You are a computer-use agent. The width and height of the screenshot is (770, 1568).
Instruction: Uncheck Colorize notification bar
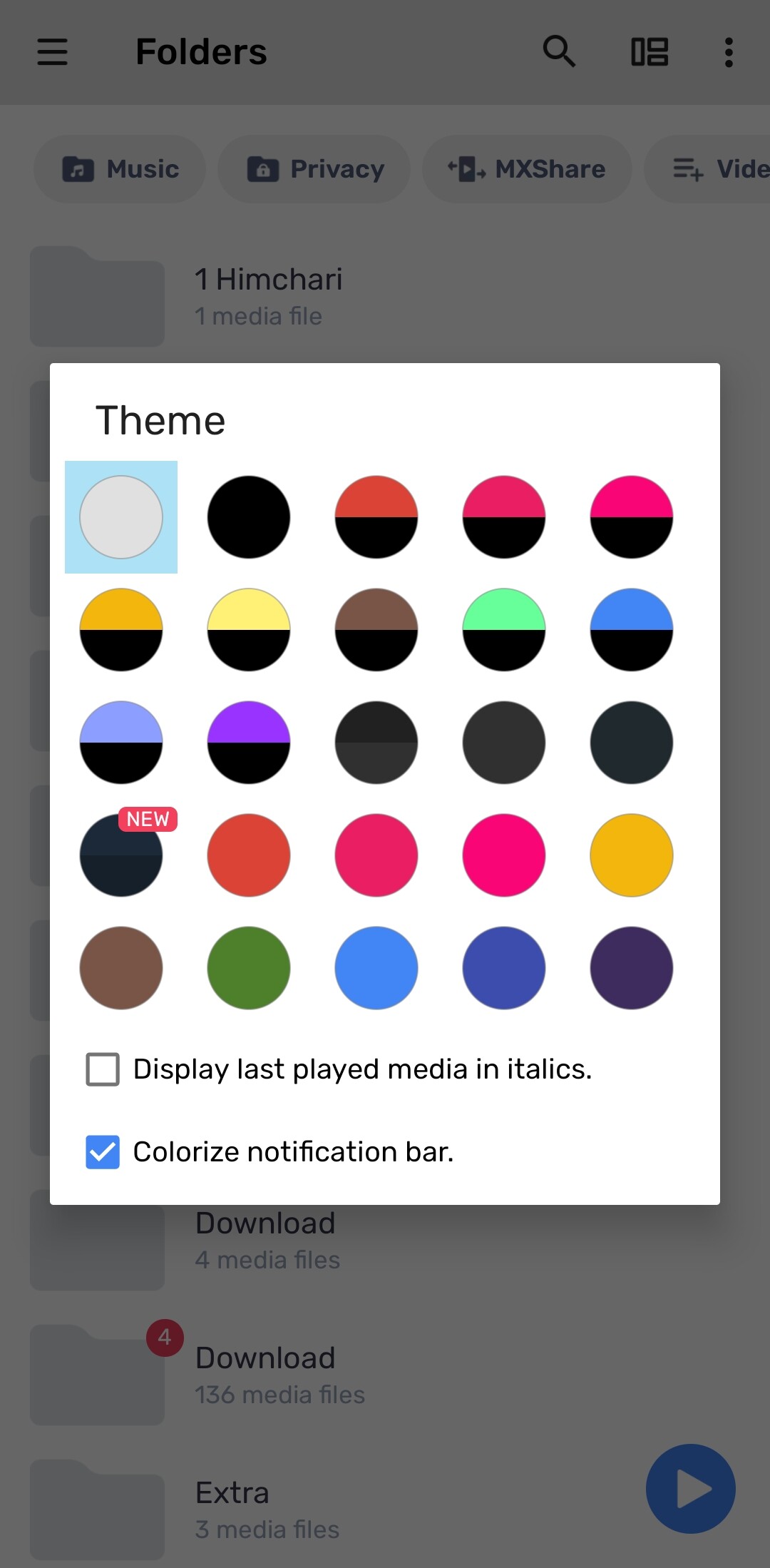[x=103, y=1152]
